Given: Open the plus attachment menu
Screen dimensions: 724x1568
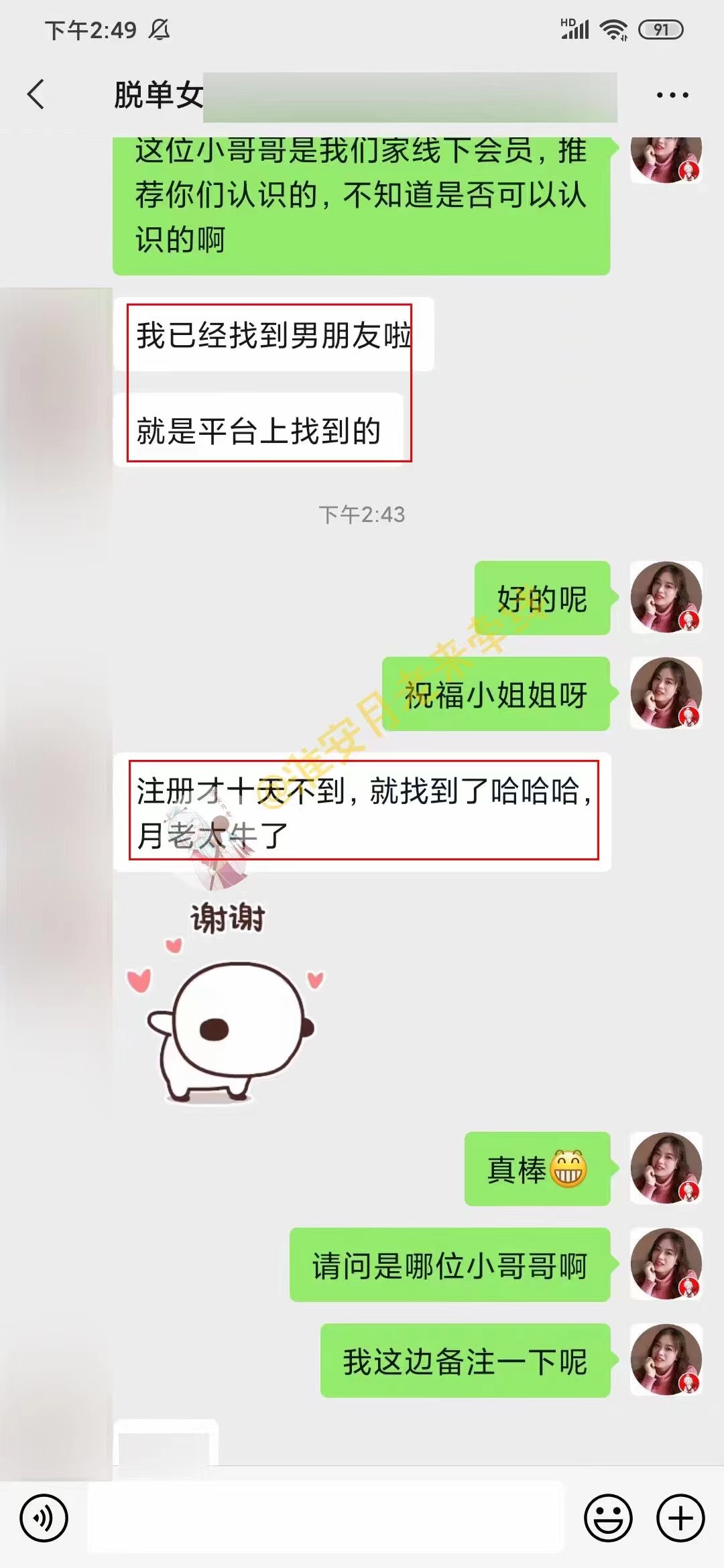Looking at the screenshot, I should (680, 1518).
